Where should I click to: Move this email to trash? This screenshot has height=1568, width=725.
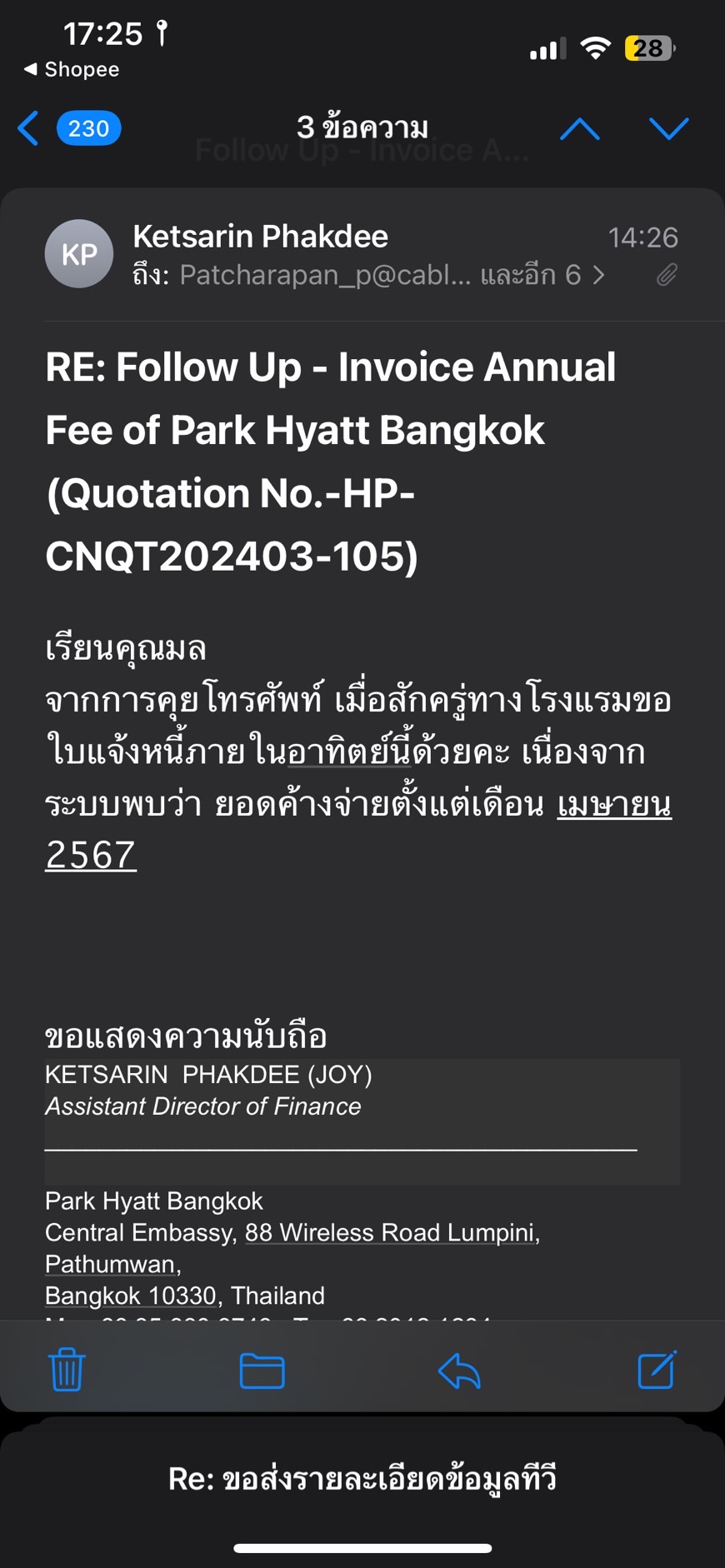click(67, 1370)
